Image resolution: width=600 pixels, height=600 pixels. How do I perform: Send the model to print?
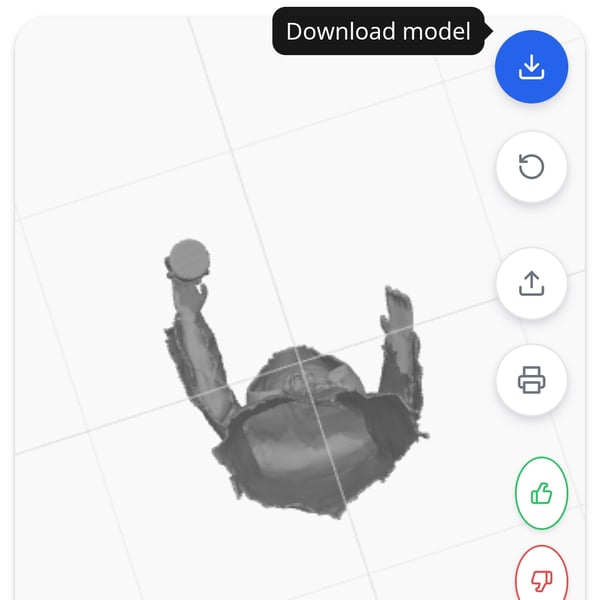tap(532, 380)
